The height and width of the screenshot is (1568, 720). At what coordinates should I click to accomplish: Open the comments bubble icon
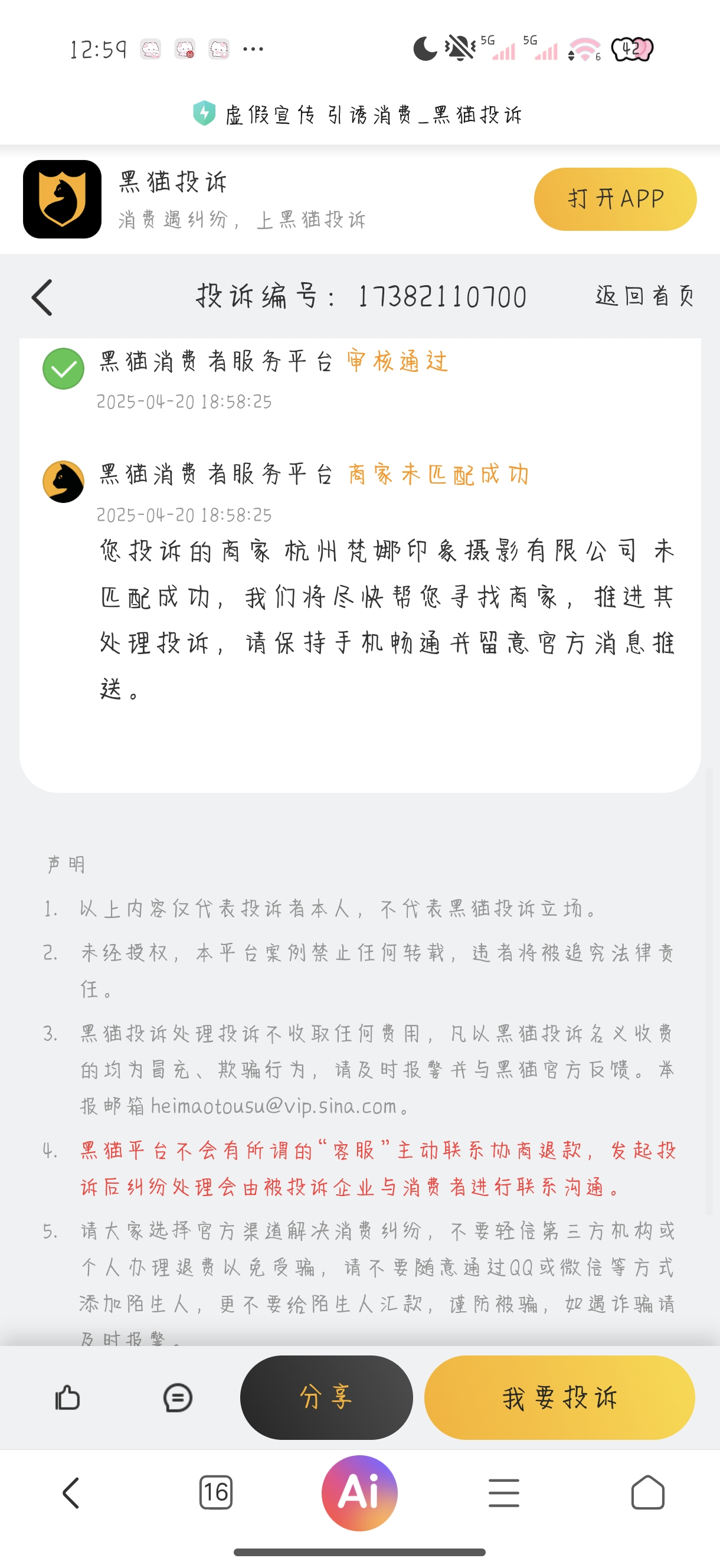click(178, 1397)
